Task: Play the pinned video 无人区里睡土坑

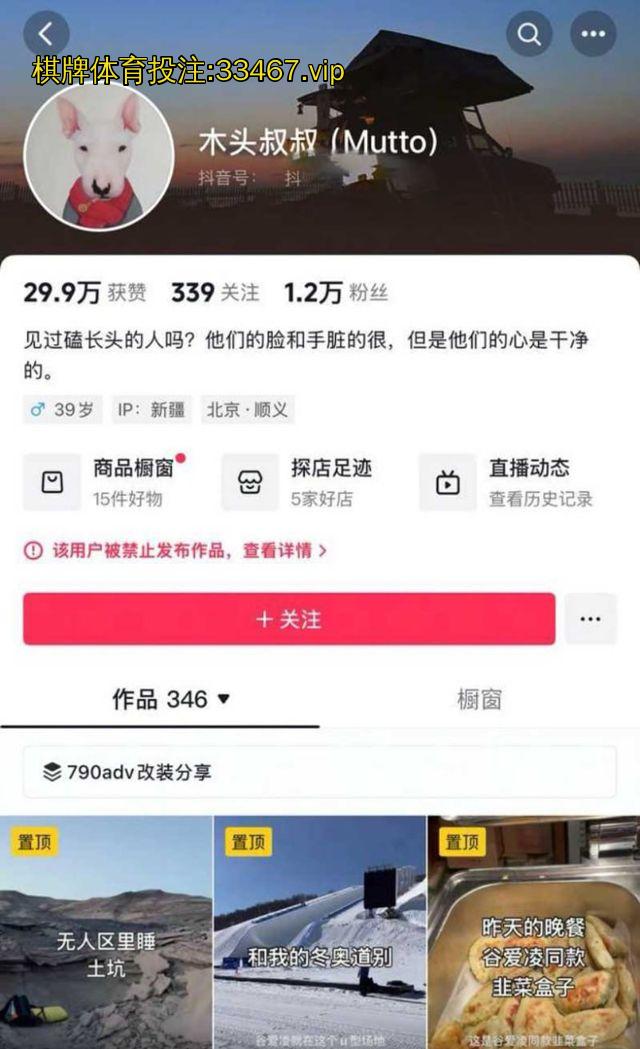Action: 106,932
